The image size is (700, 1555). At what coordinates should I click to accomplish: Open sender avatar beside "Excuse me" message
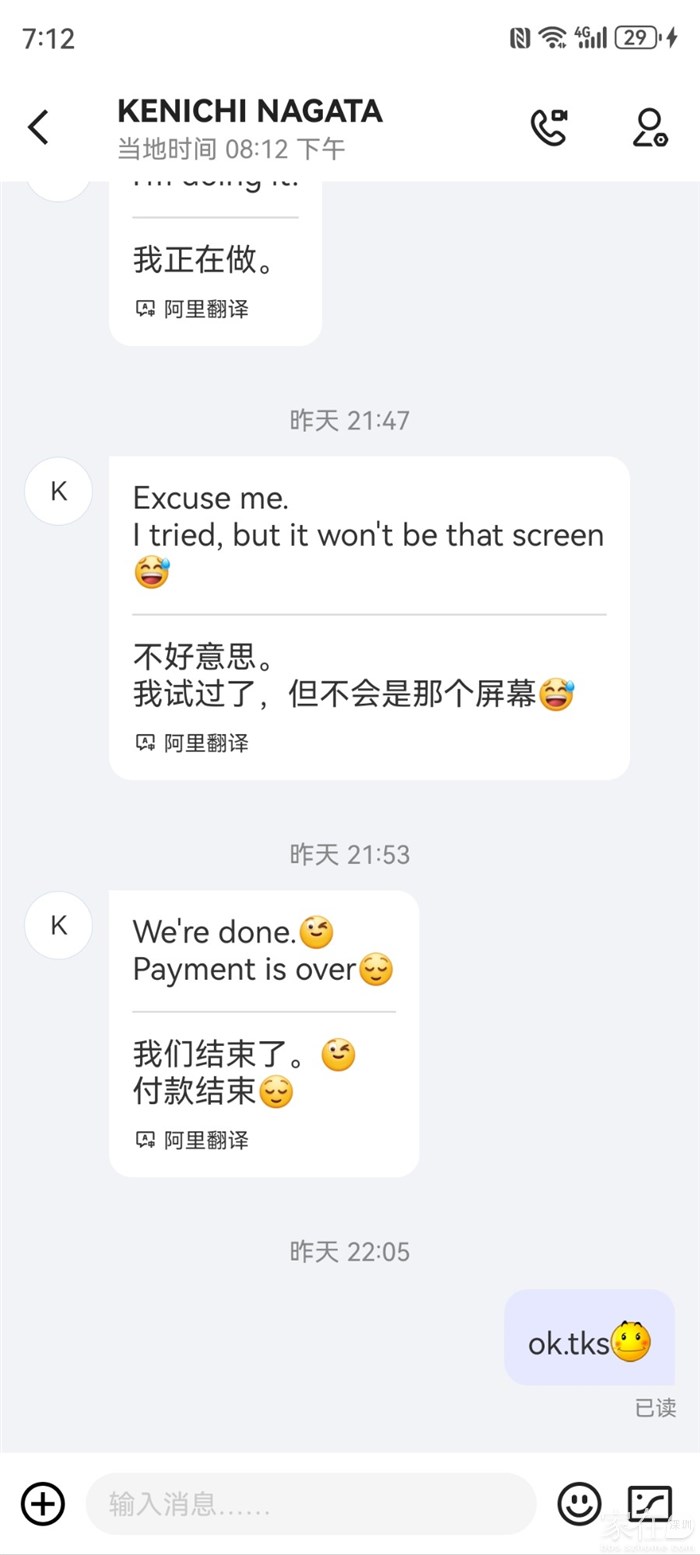pos(59,491)
